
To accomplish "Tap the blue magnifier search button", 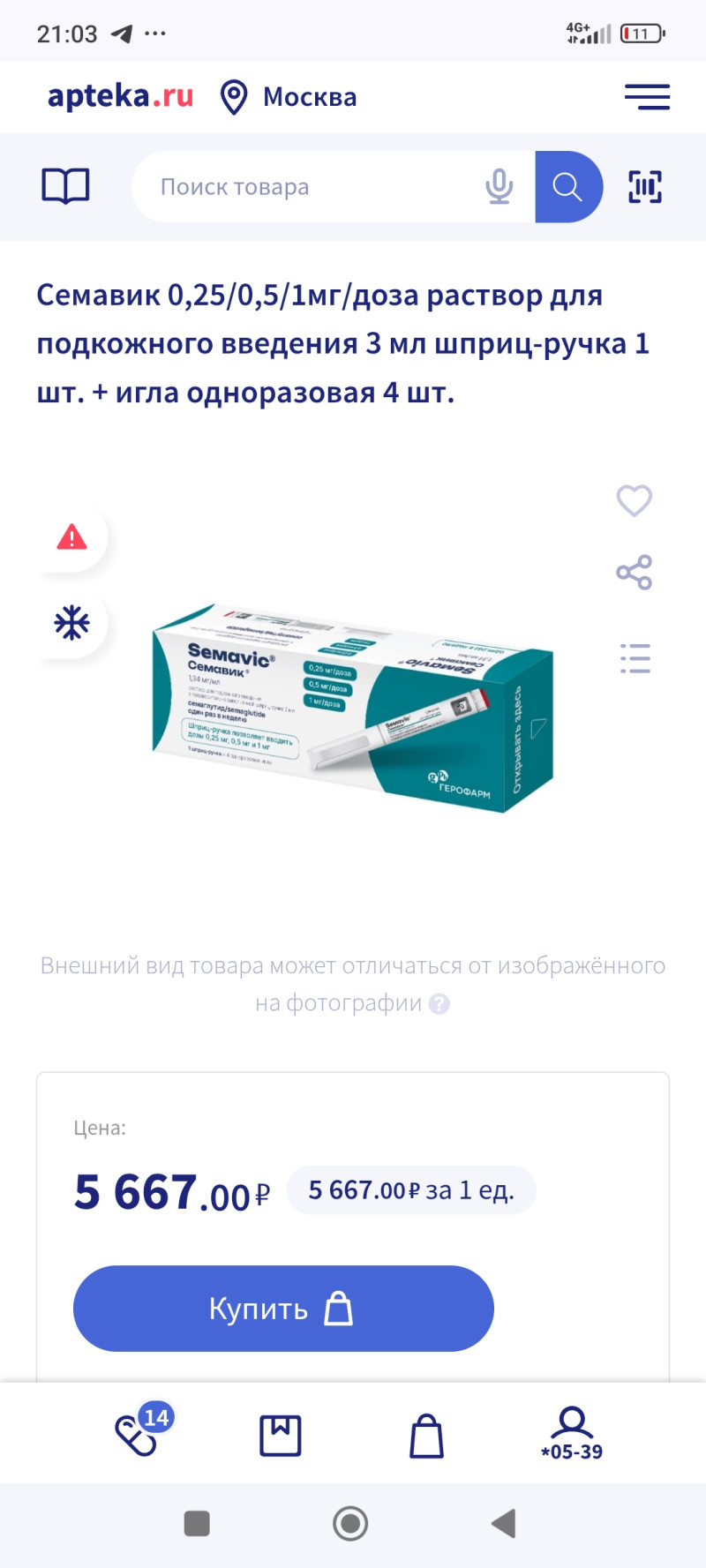I will tap(567, 186).
